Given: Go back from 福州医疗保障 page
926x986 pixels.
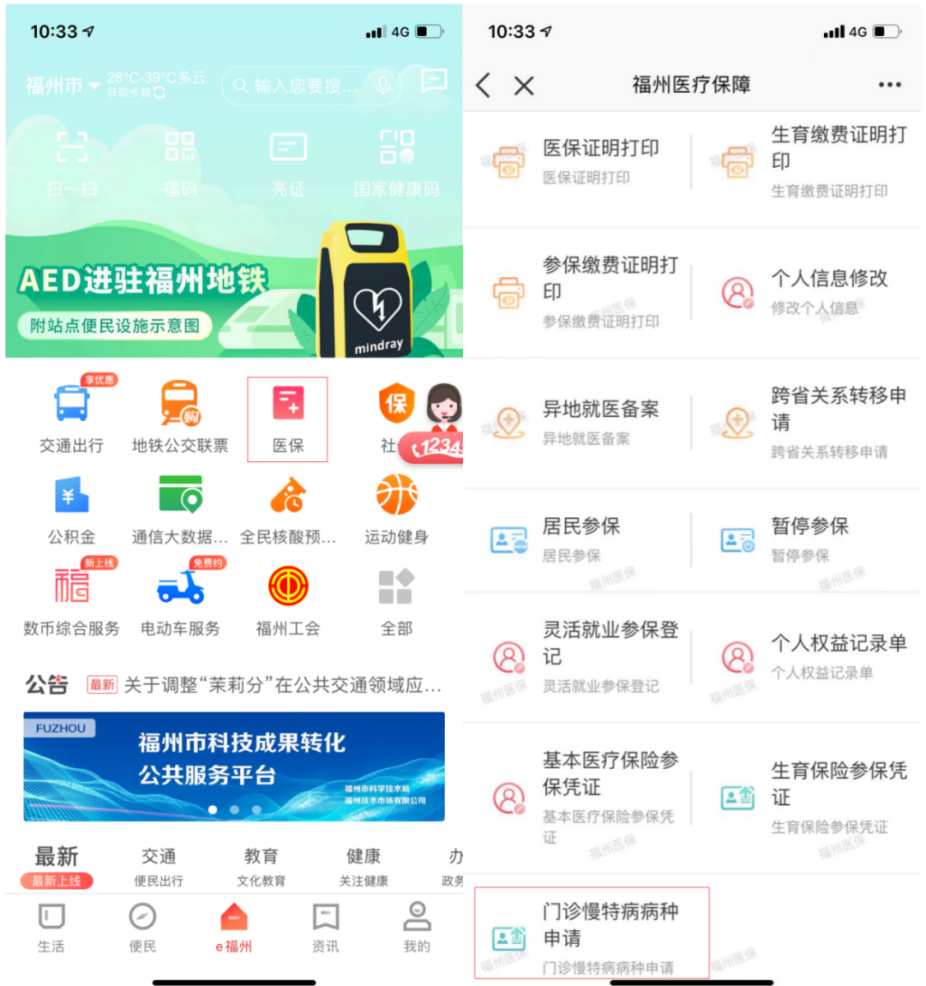Looking at the screenshot, I should 484,85.
